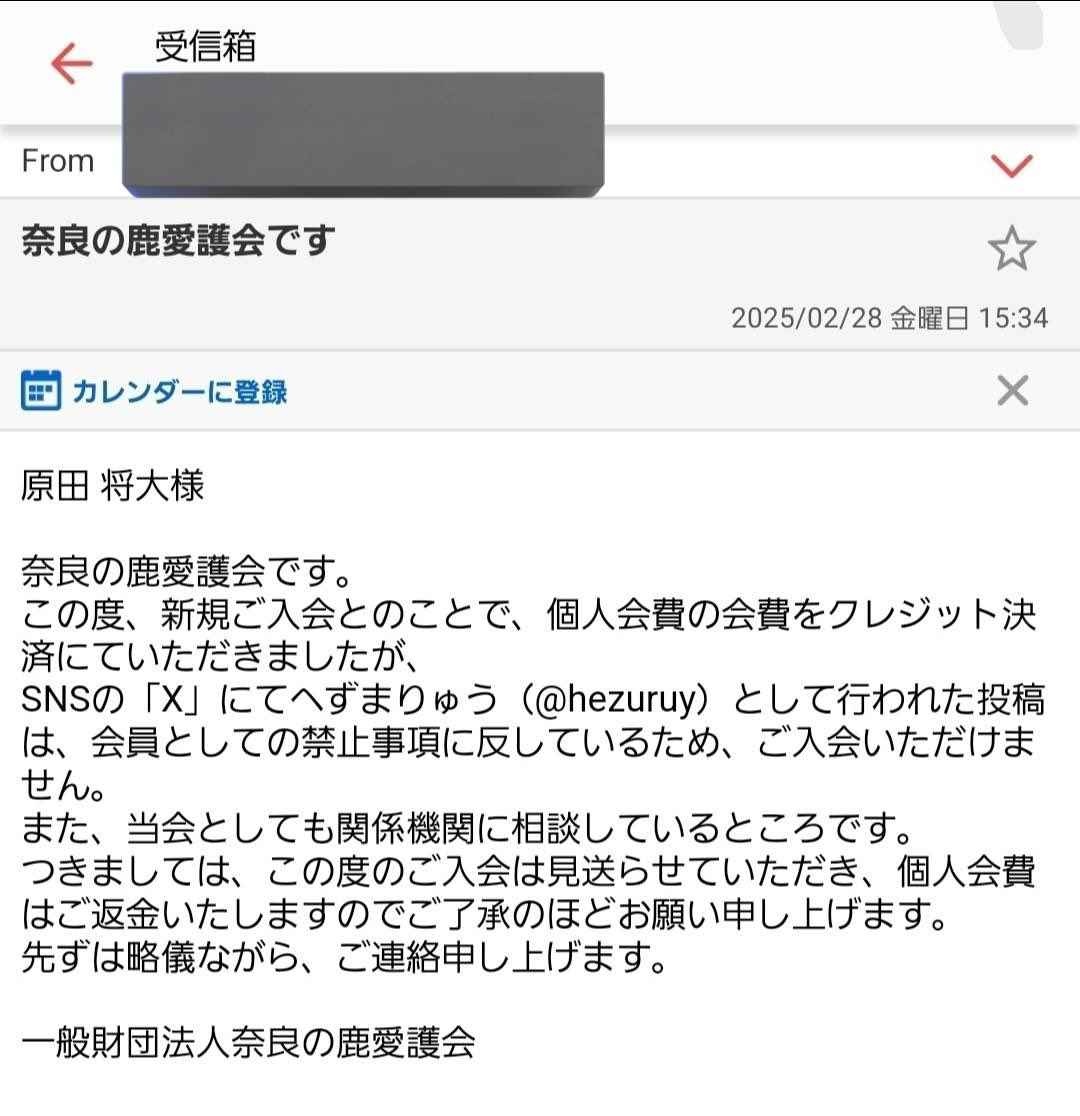Viewport: 1080px width, 1116px height.
Task: Go back to the inbox list
Action: point(71,64)
